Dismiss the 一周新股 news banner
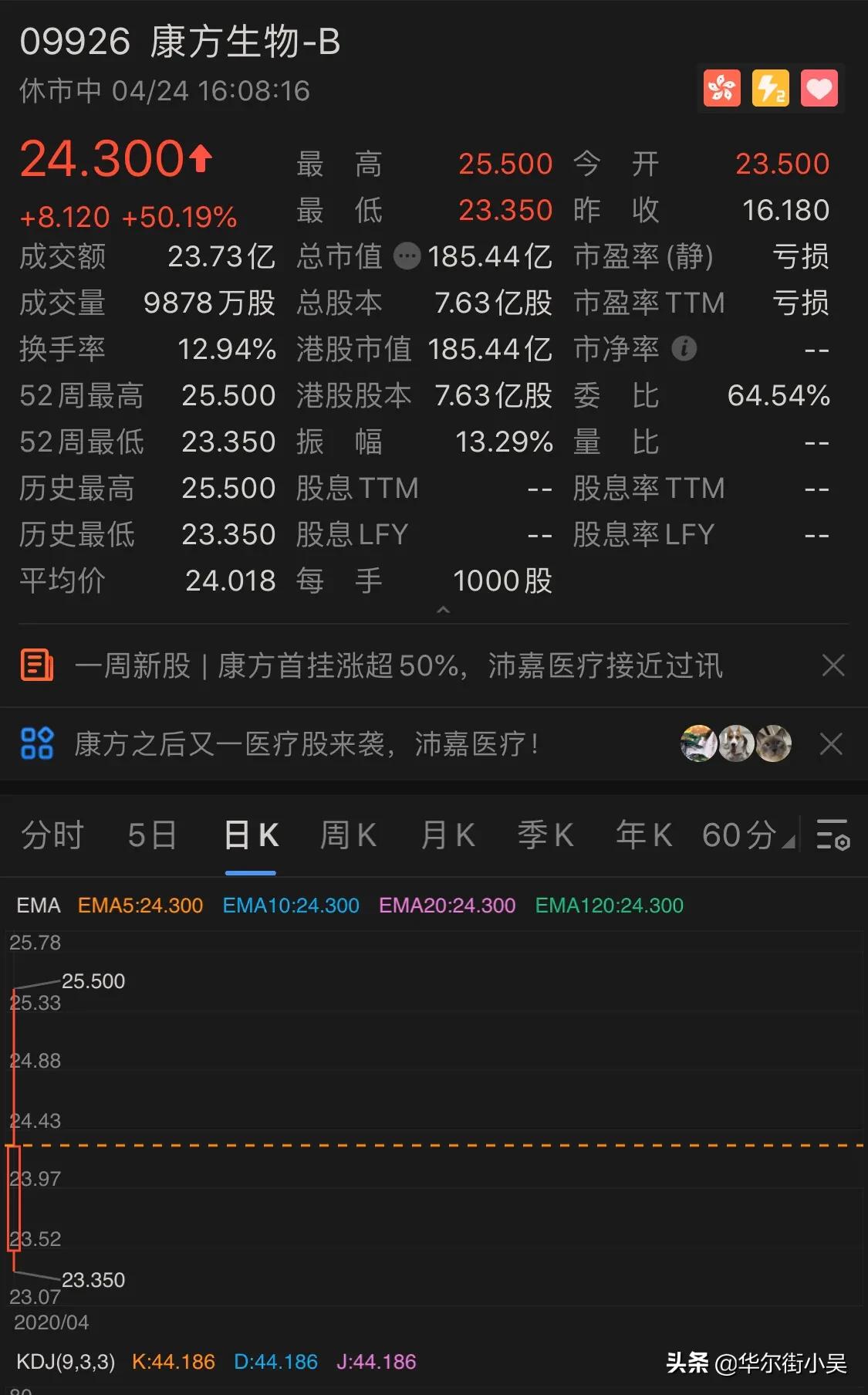868x1395 pixels. (833, 665)
